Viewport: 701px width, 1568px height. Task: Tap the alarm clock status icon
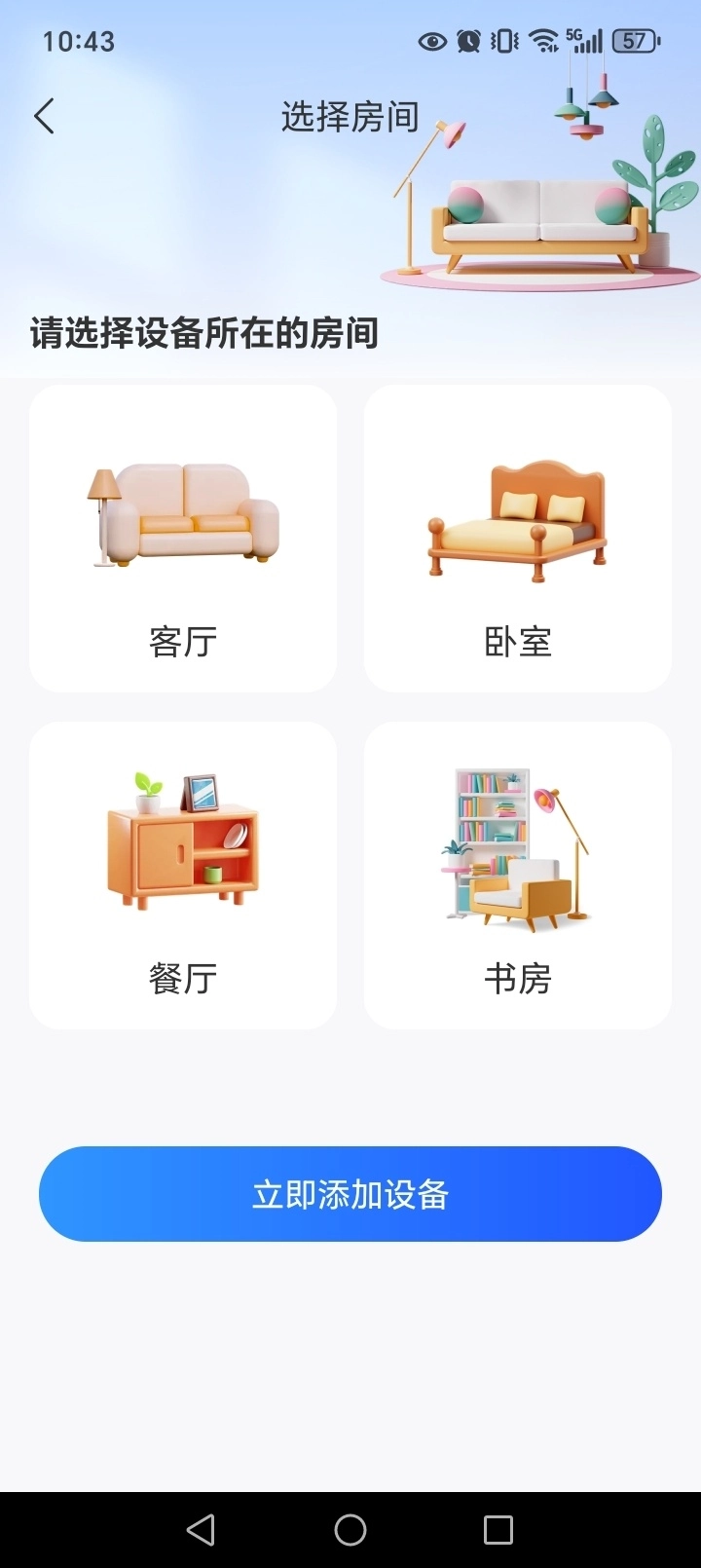click(467, 41)
